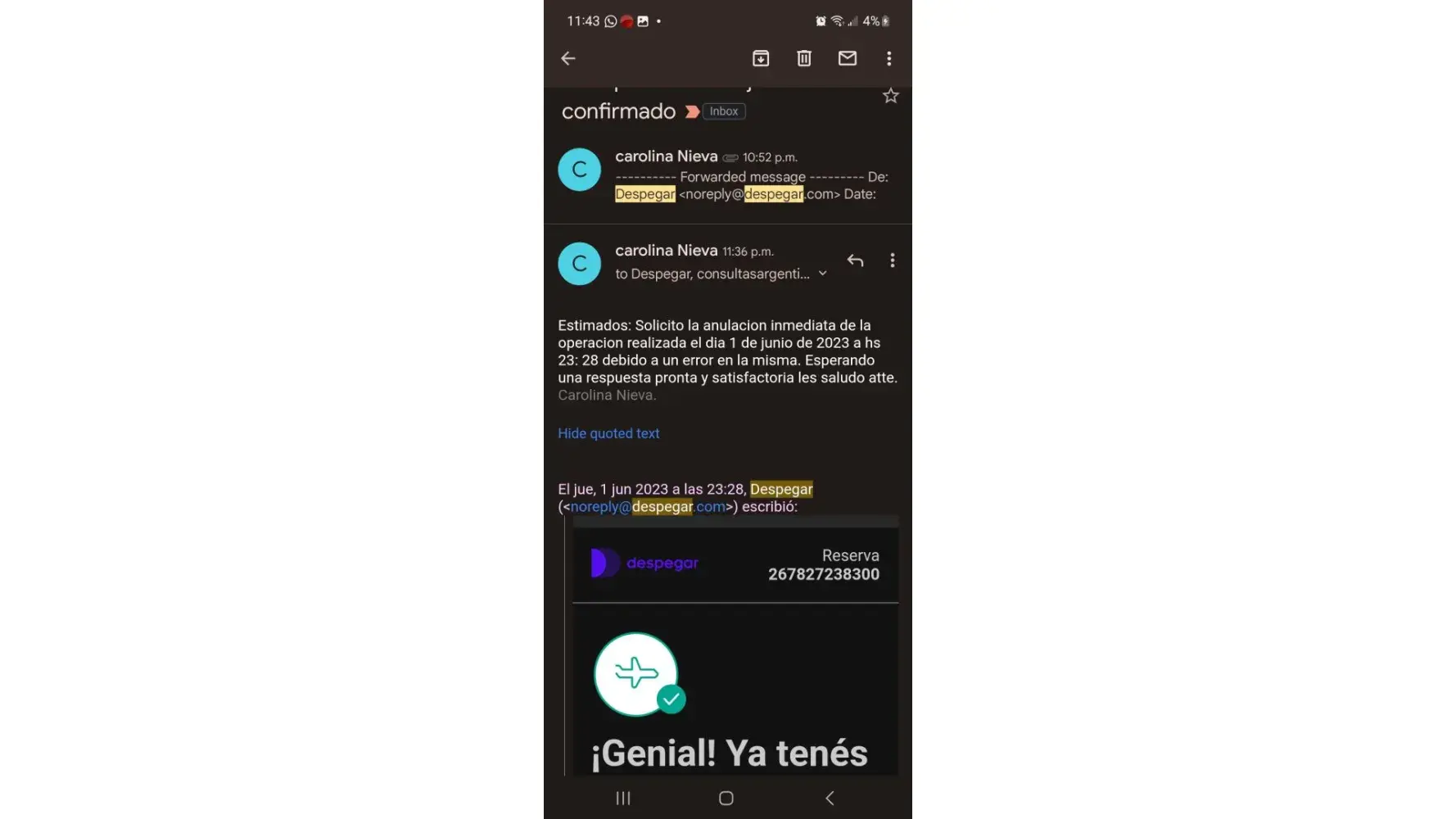This screenshot has height=819, width=1456.
Task: Open more options for 11:36 p.m. message
Action: pos(893,260)
